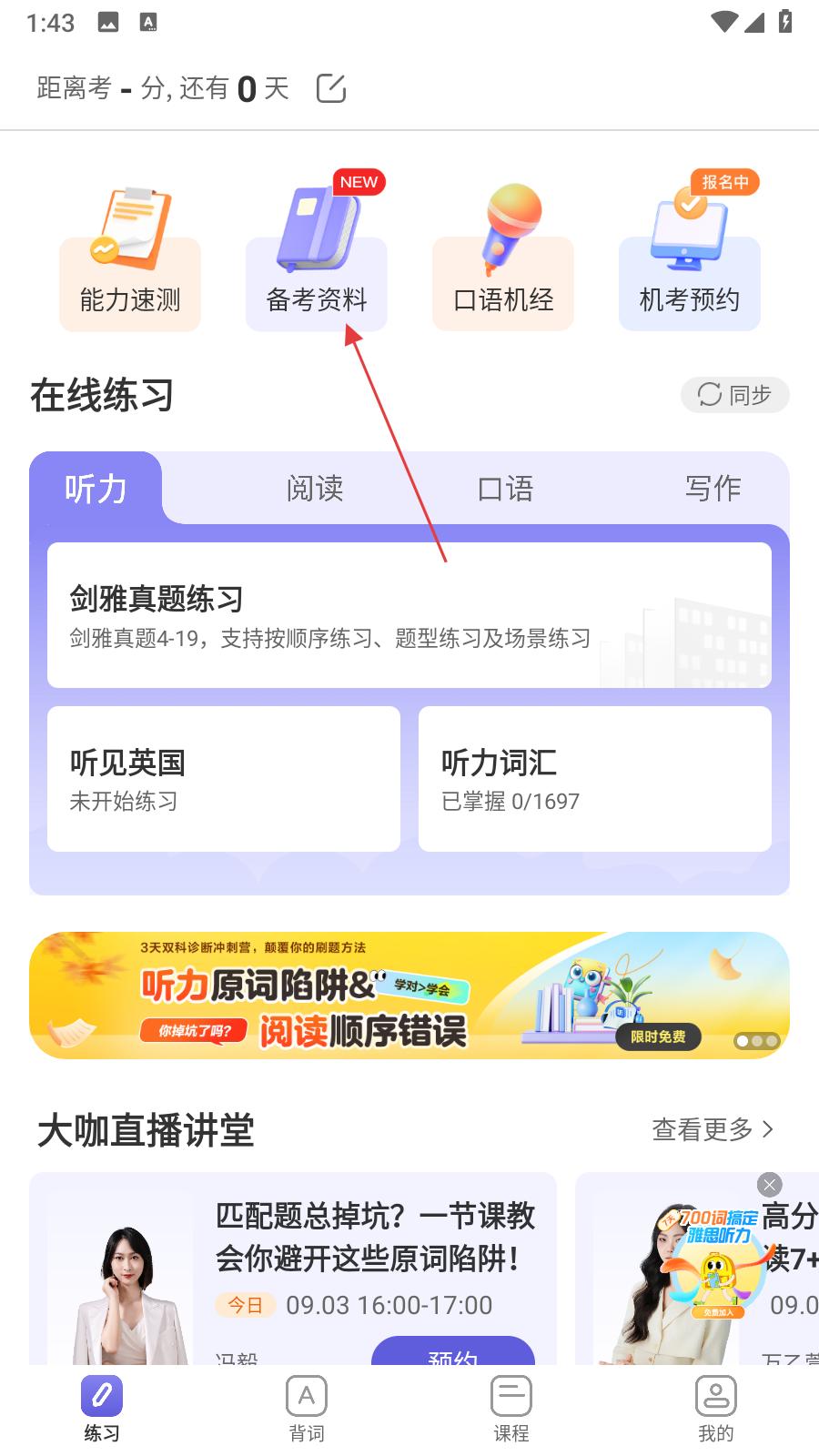Open 剑雅真题练习 card
819x1456 pixels.
coord(409,615)
